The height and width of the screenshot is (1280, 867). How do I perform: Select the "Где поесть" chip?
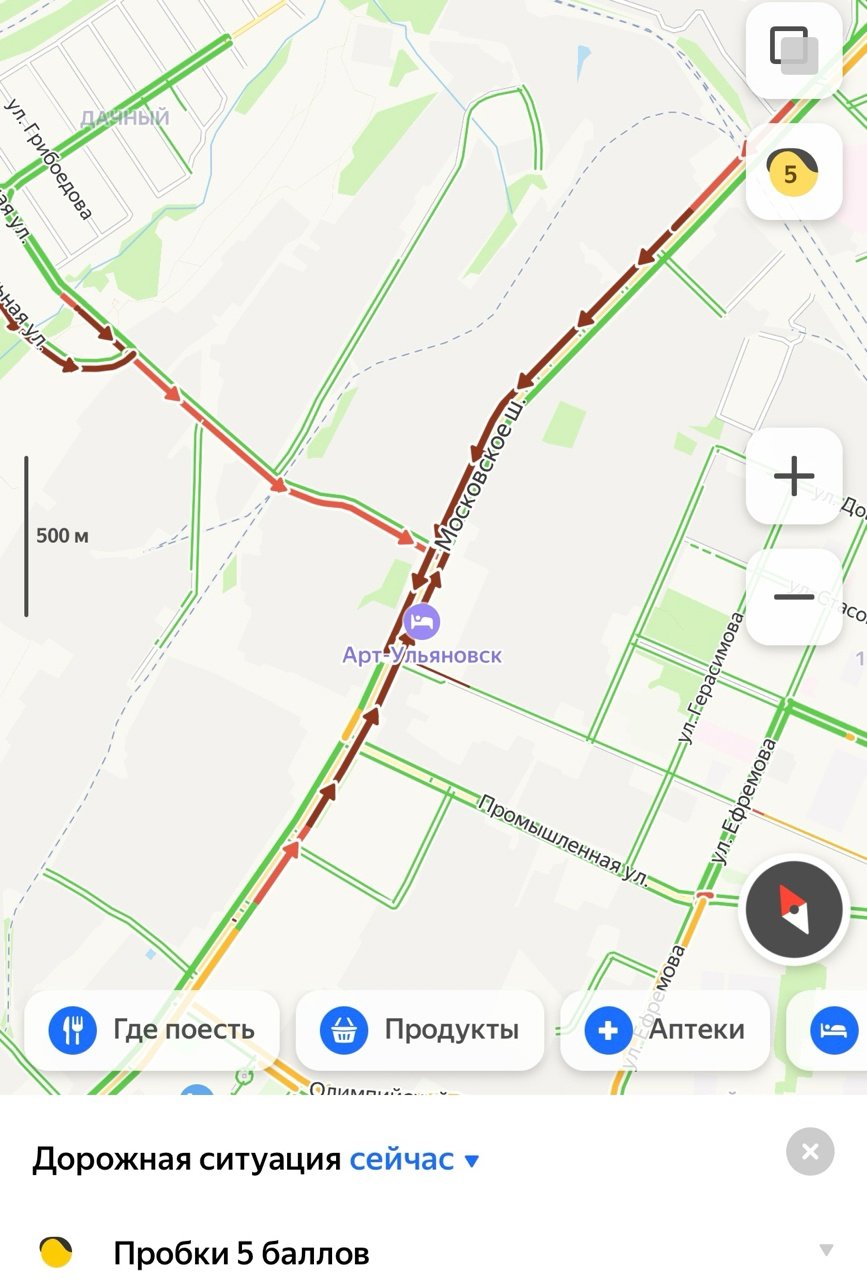click(x=152, y=1030)
